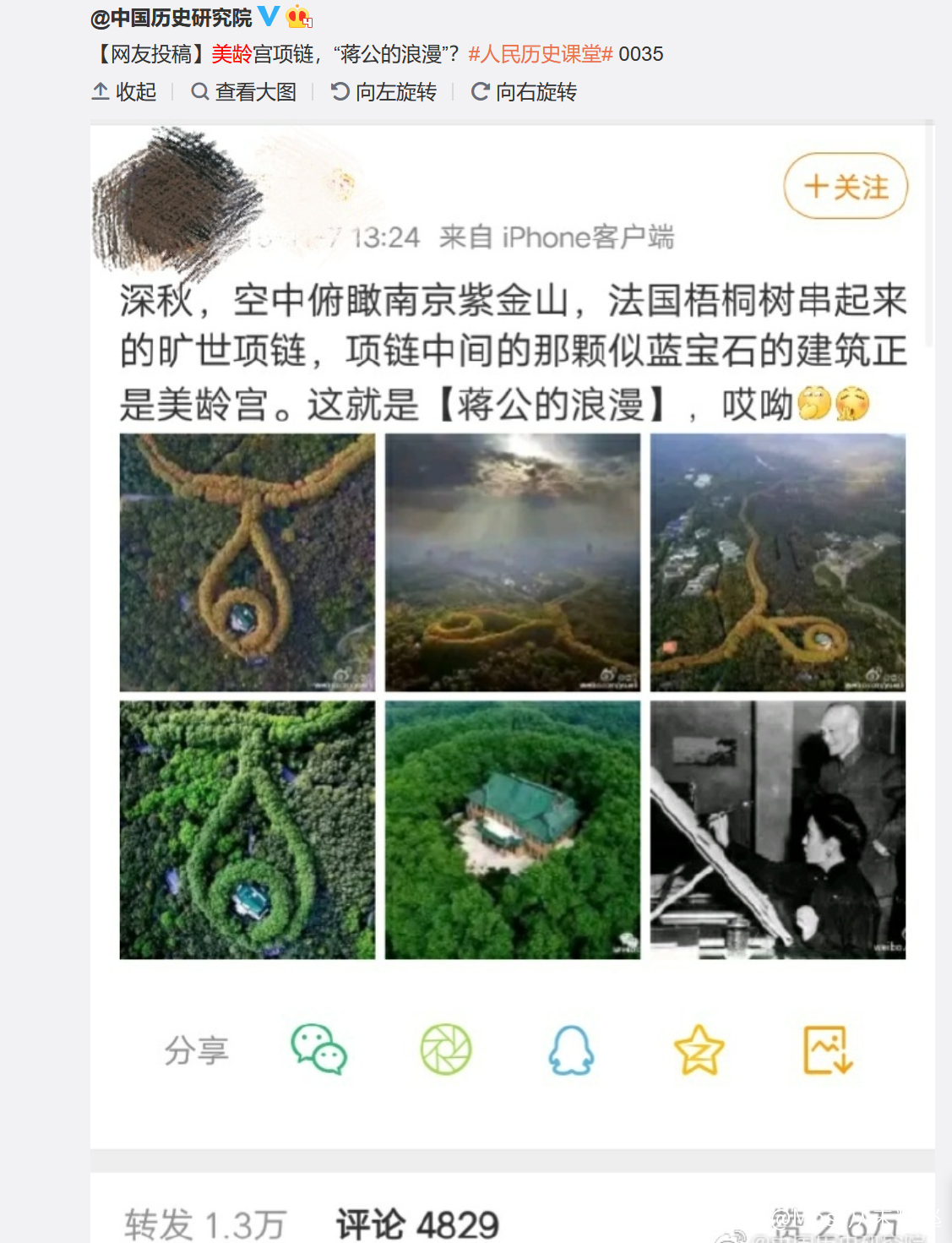This screenshot has height=1243, width=952.
Task: Open the @中国历史研究院 profile
Action: coord(171,18)
